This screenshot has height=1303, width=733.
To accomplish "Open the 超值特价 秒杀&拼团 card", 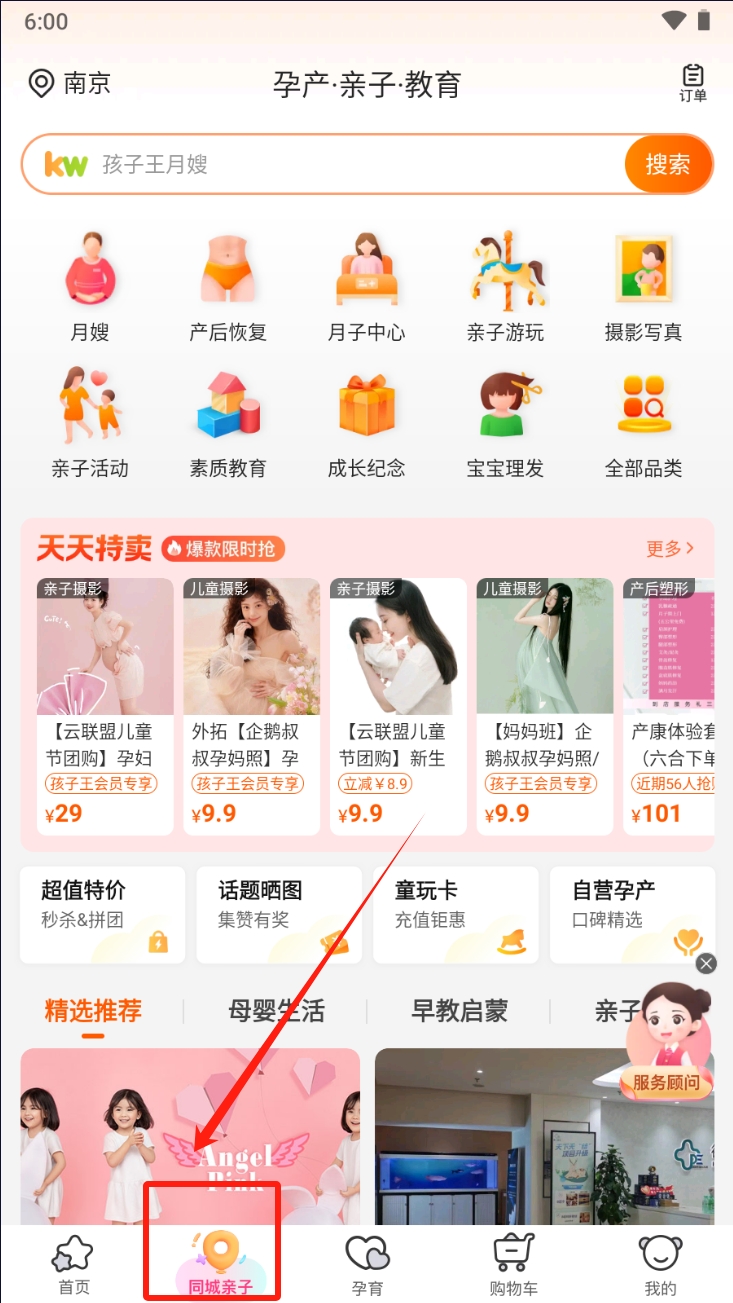I will coord(103,914).
